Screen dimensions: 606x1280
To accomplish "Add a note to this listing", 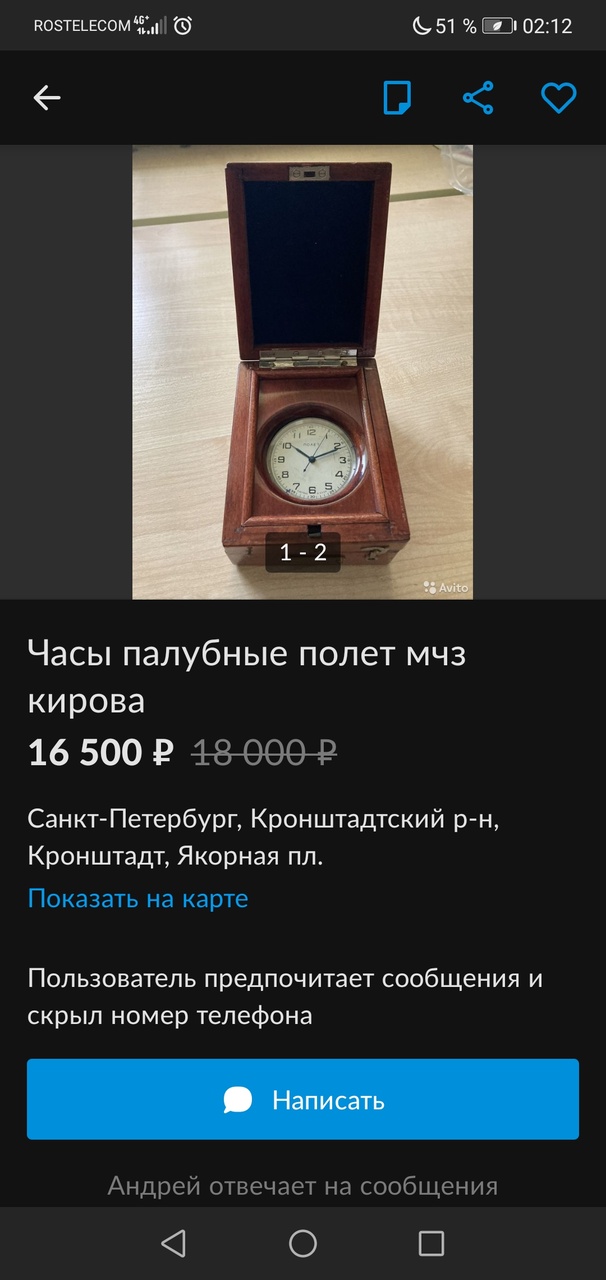I will tap(397, 97).
